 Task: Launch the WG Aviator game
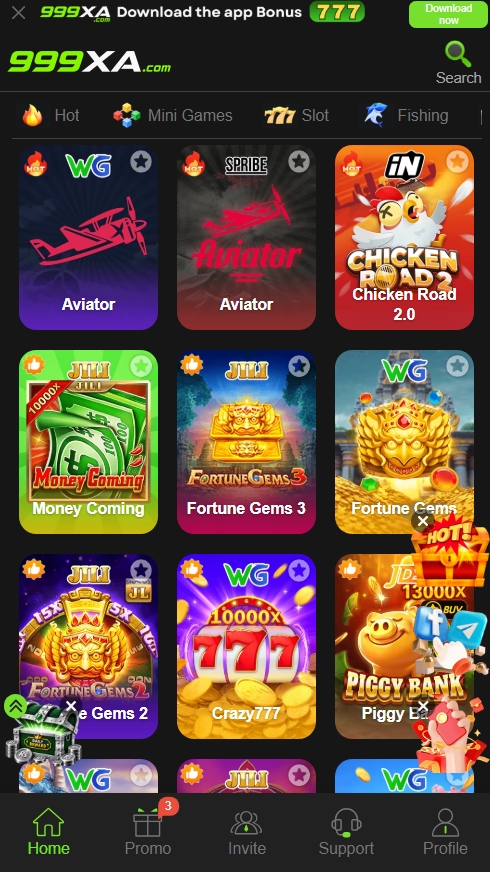point(88,237)
